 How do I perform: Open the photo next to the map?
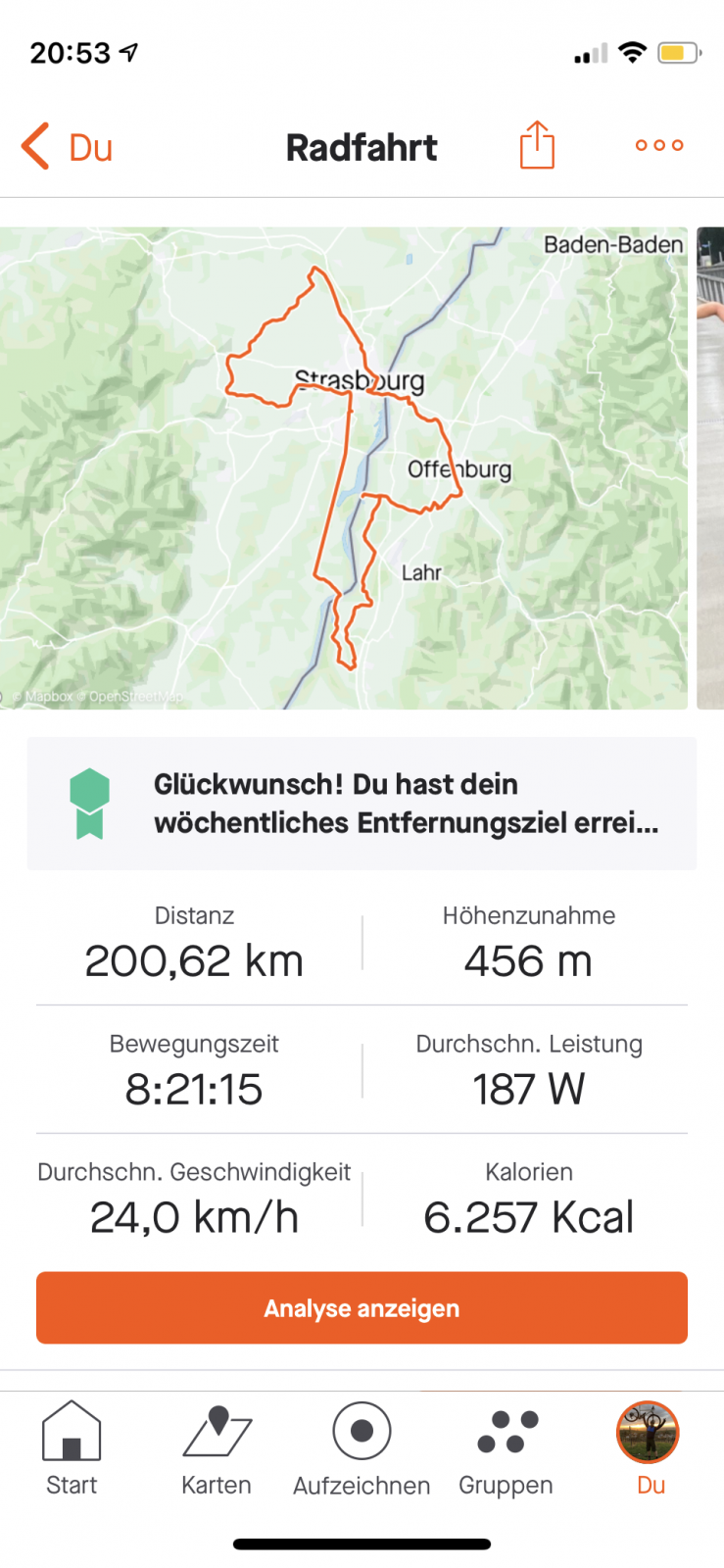coord(710,468)
